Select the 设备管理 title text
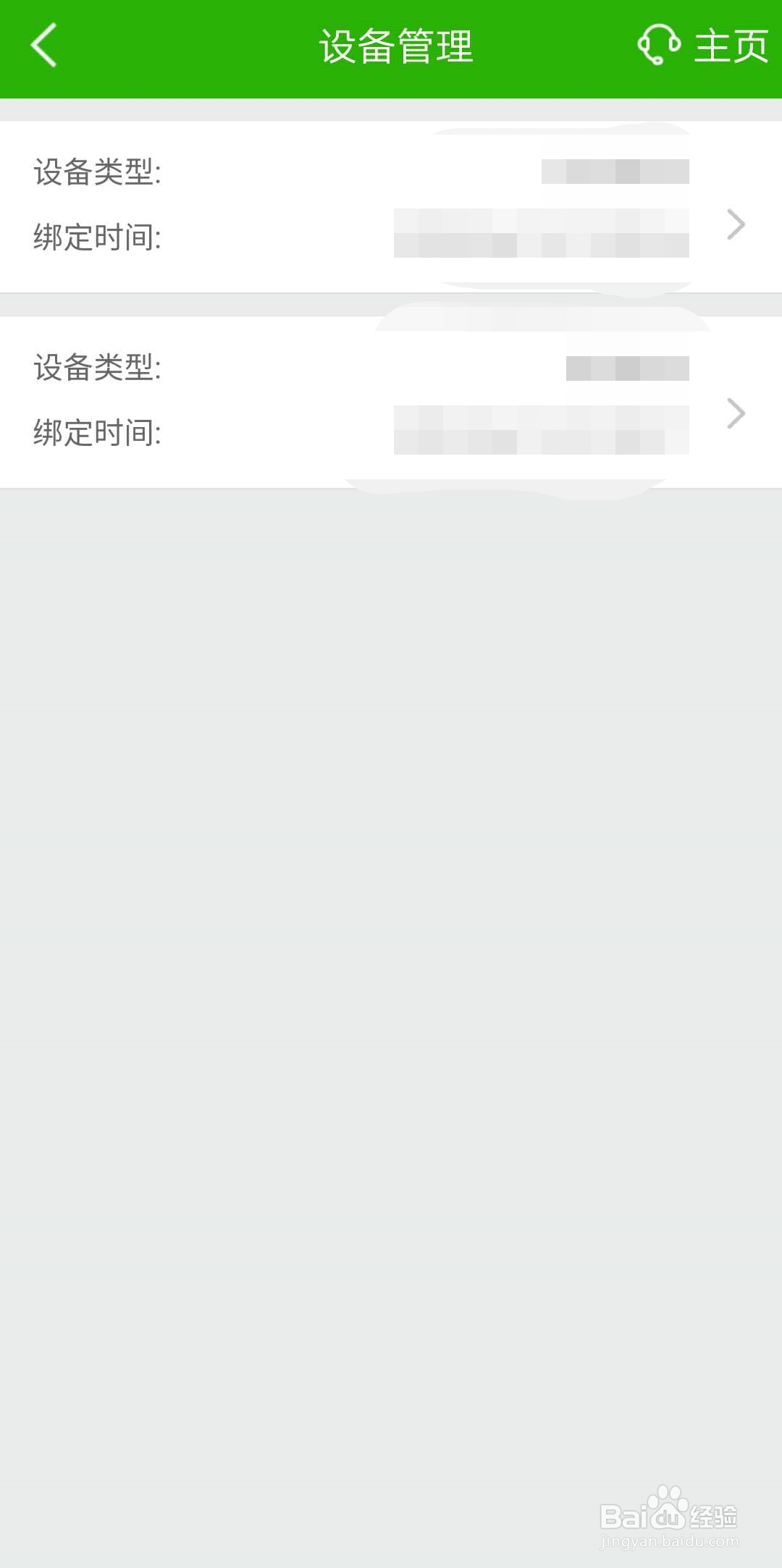782x1568 pixels. tap(395, 48)
